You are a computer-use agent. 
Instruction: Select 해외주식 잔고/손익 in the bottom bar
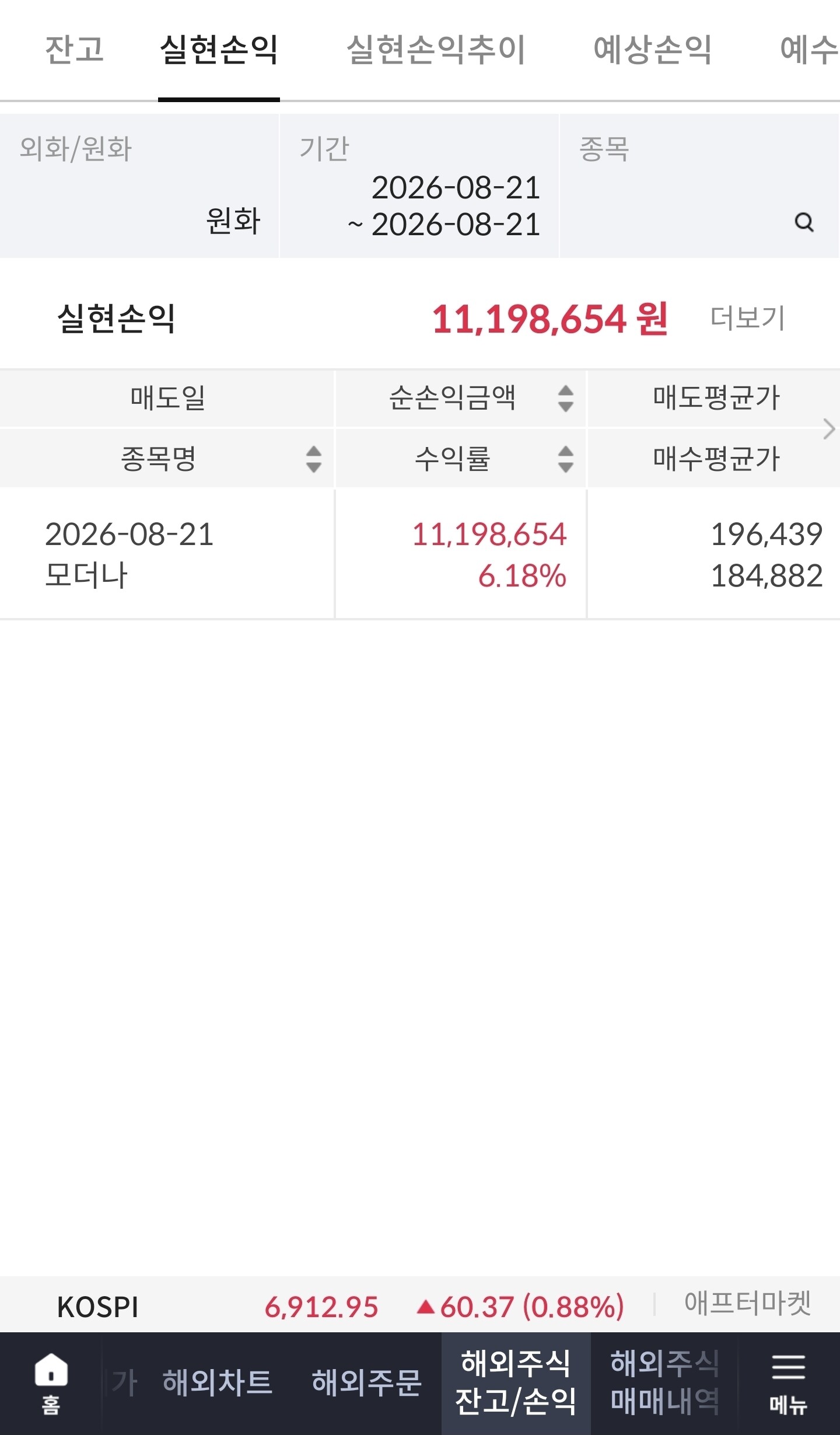[516, 1382]
